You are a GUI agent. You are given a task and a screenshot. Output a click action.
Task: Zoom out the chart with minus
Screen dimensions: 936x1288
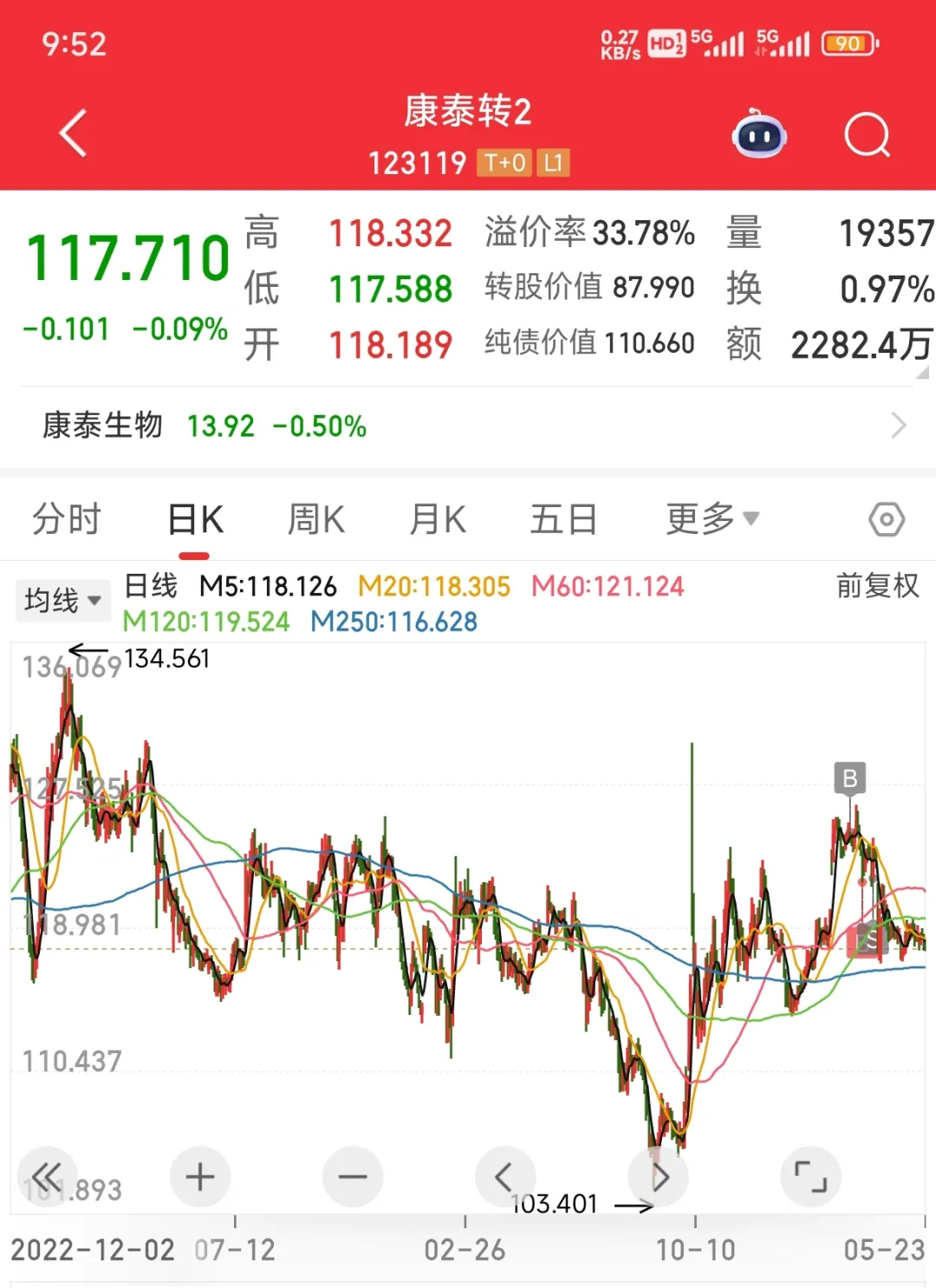pos(353,1176)
